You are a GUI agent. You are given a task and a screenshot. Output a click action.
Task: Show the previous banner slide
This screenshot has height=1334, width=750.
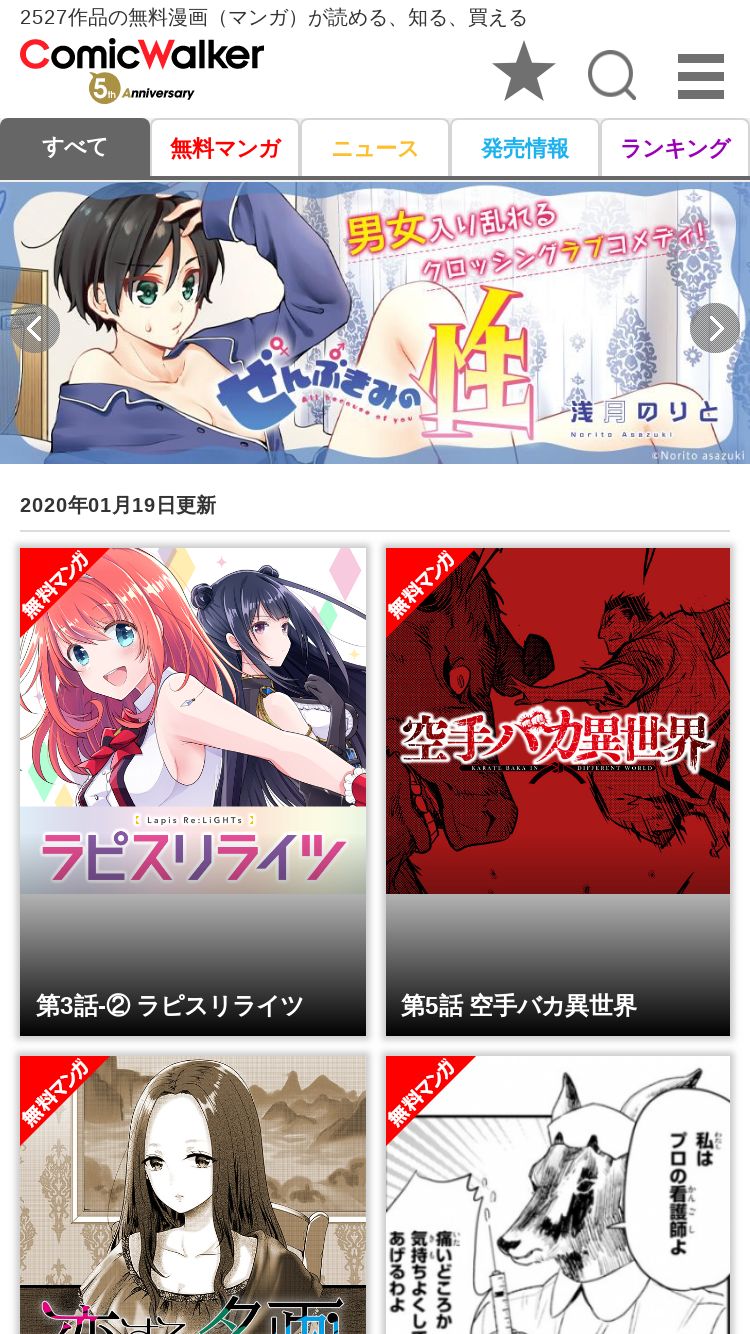point(35,328)
